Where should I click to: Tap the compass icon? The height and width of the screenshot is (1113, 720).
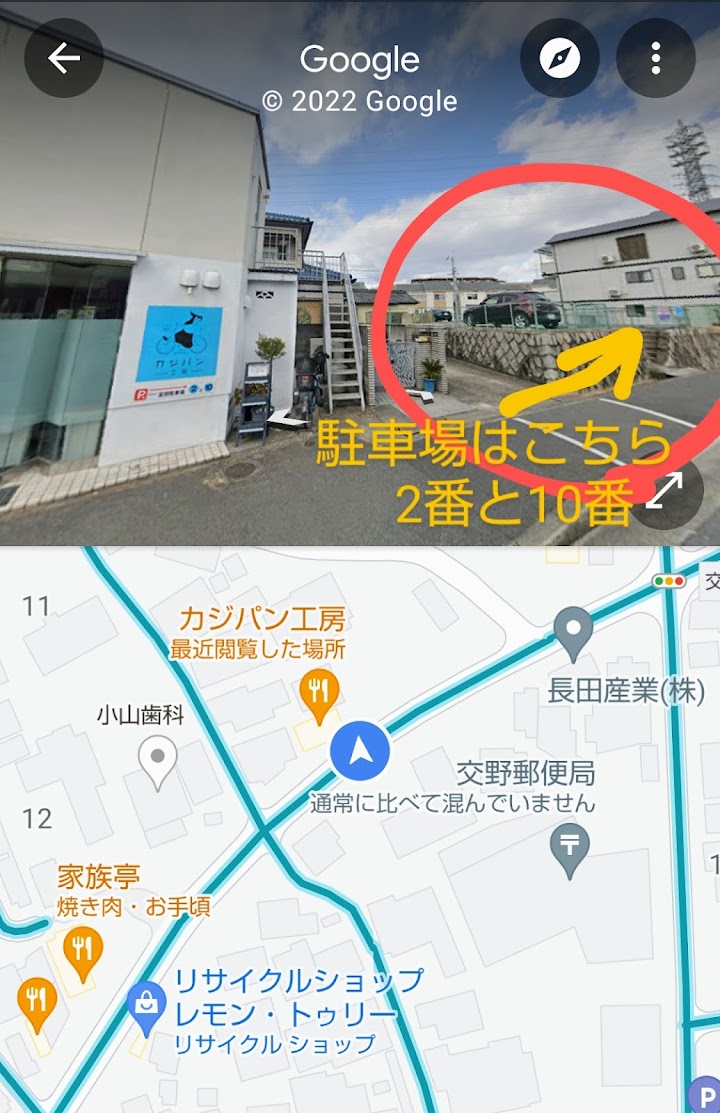(x=560, y=59)
